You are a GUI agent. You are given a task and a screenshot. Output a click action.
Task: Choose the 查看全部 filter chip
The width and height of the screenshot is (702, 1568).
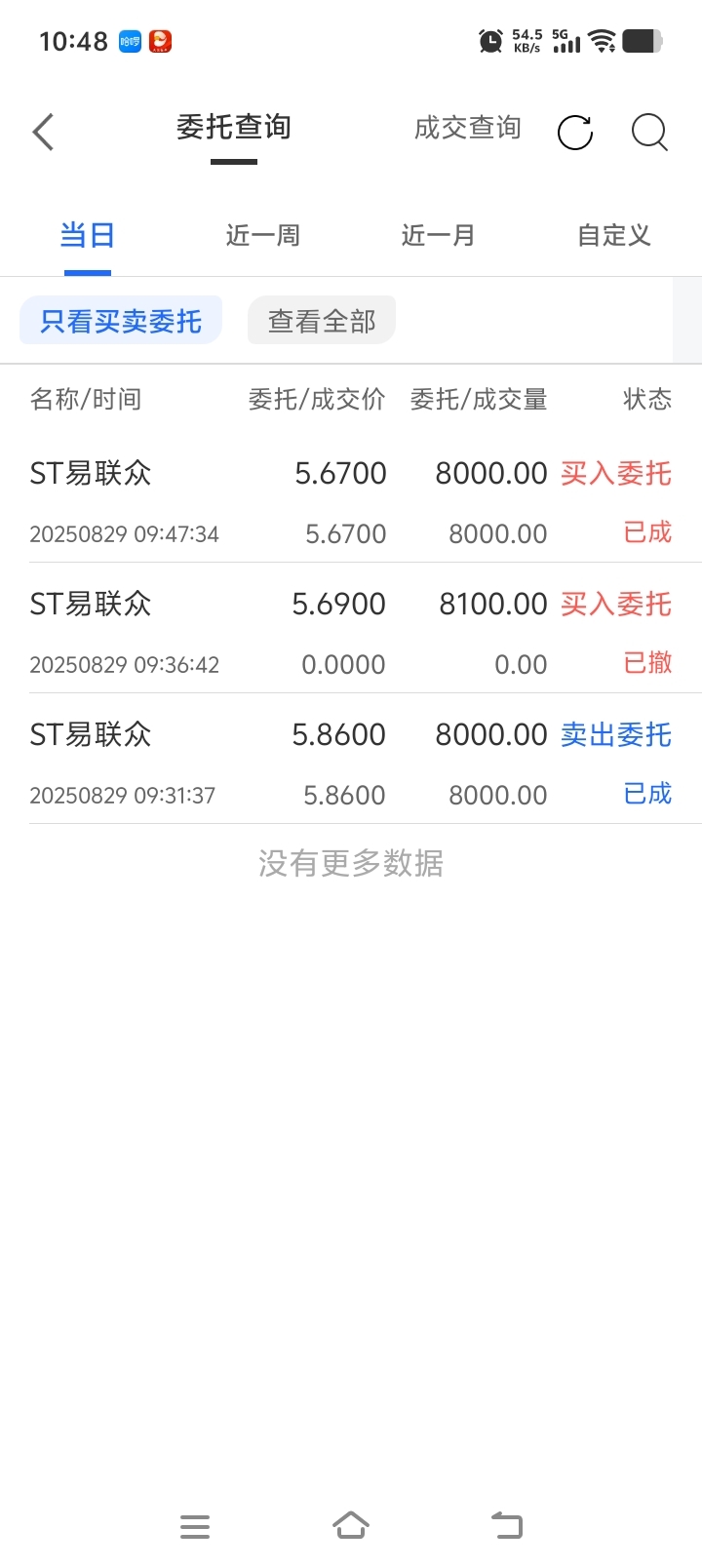point(322,321)
